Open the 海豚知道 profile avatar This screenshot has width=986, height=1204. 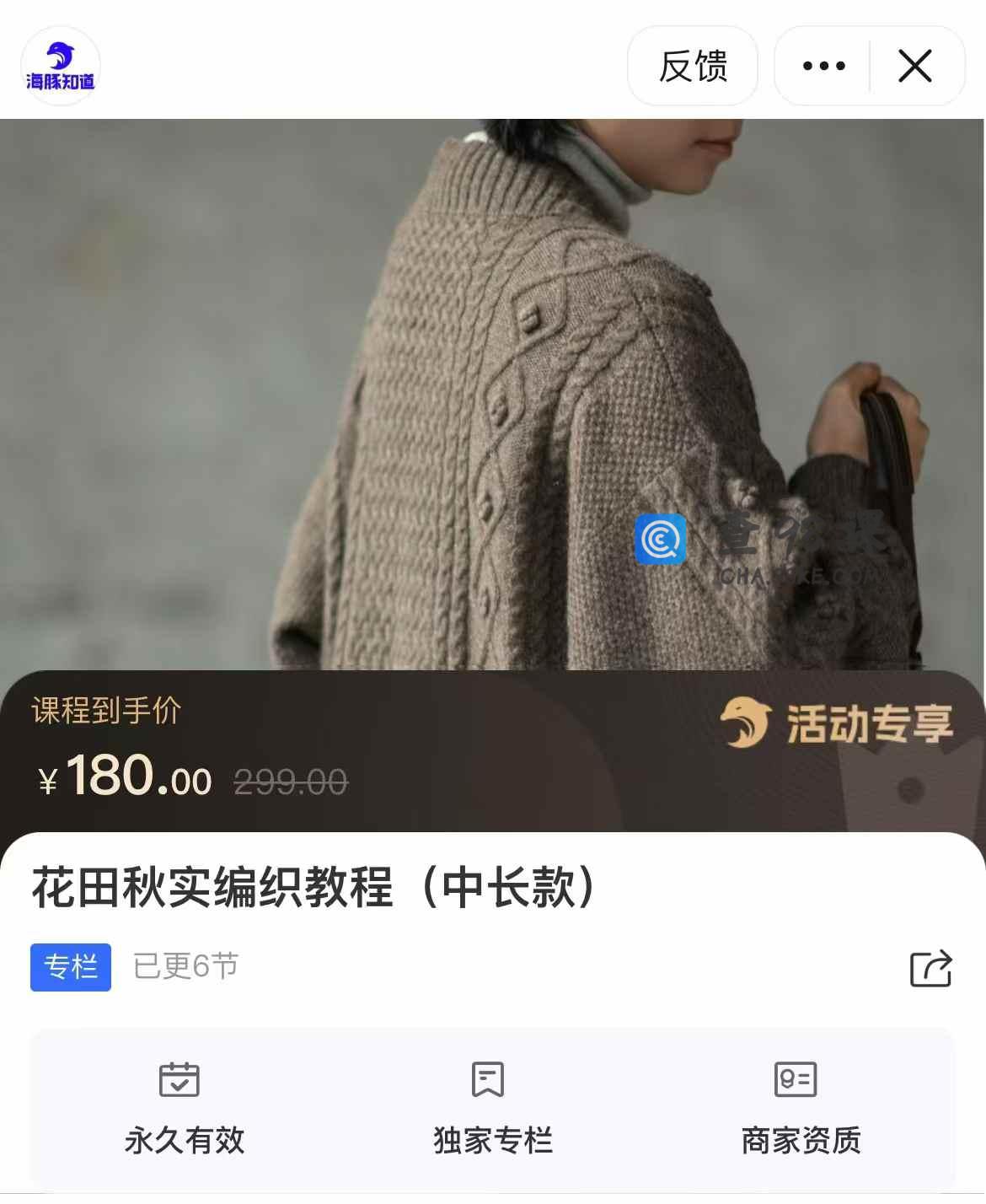click(60, 66)
